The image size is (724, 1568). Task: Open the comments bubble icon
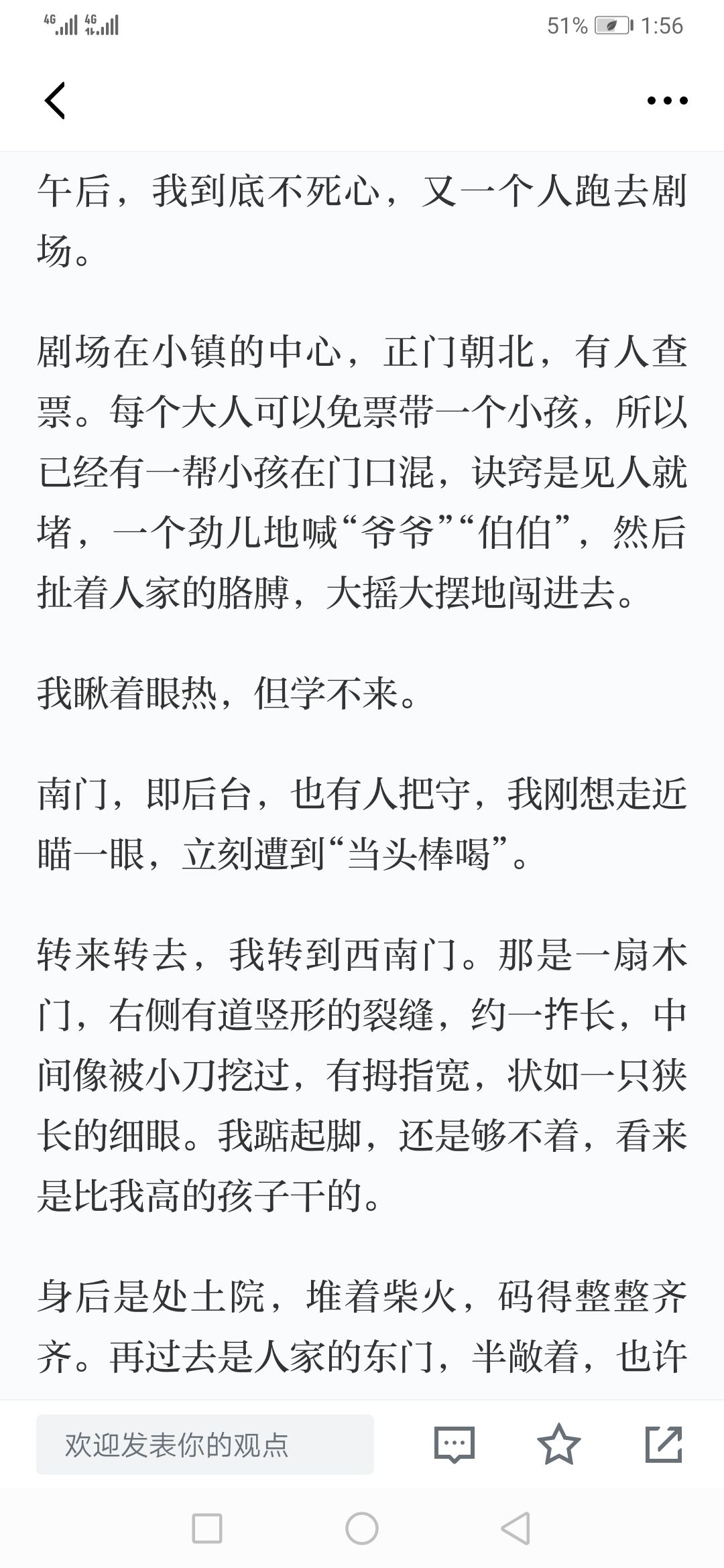tap(455, 1445)
